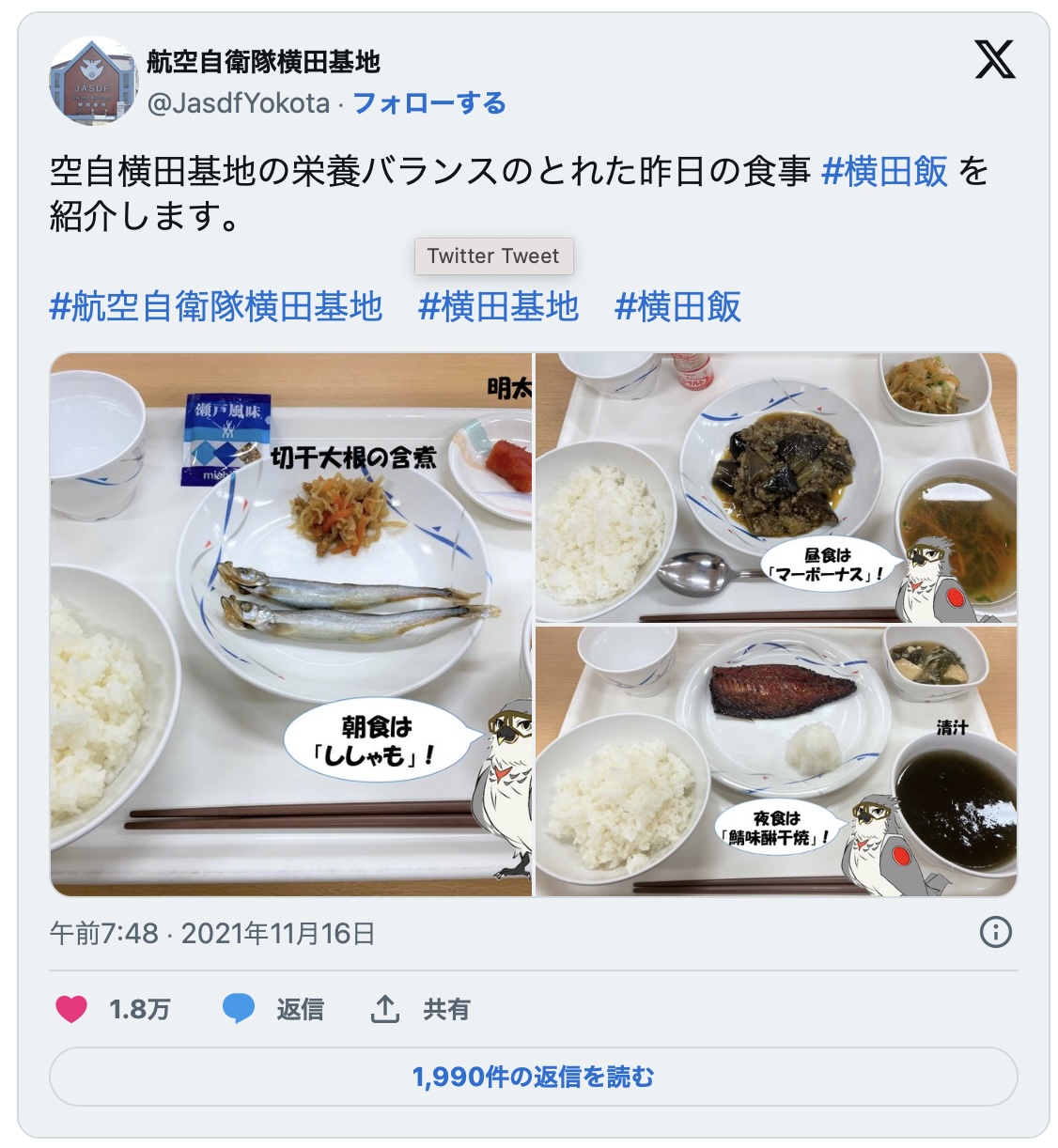Viewport: 1058px width, 1148px height.
Task: Read the 1,990件の返信
Action: 533,1077
